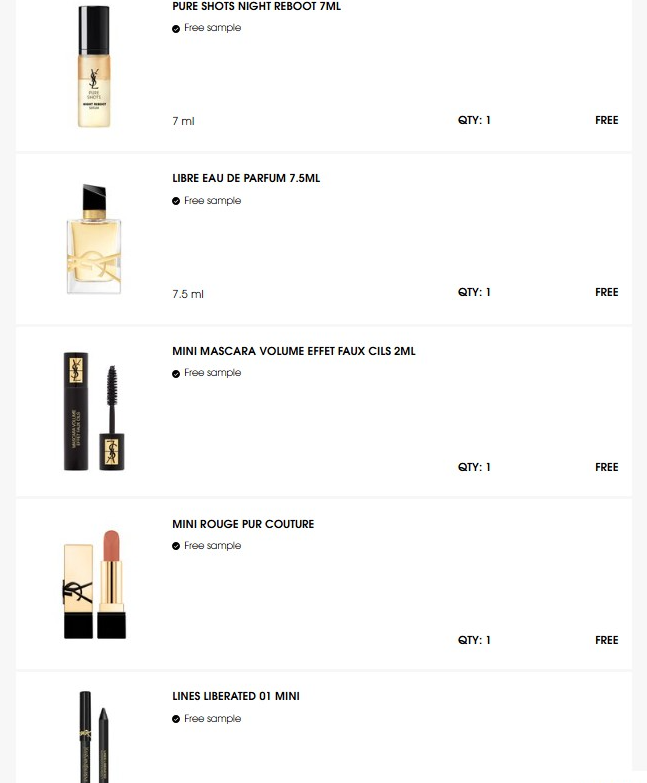View the Libre Eau de Parfum 7.5ml item
The width and height of the screenshot is (647, 783).
(246, 179)
